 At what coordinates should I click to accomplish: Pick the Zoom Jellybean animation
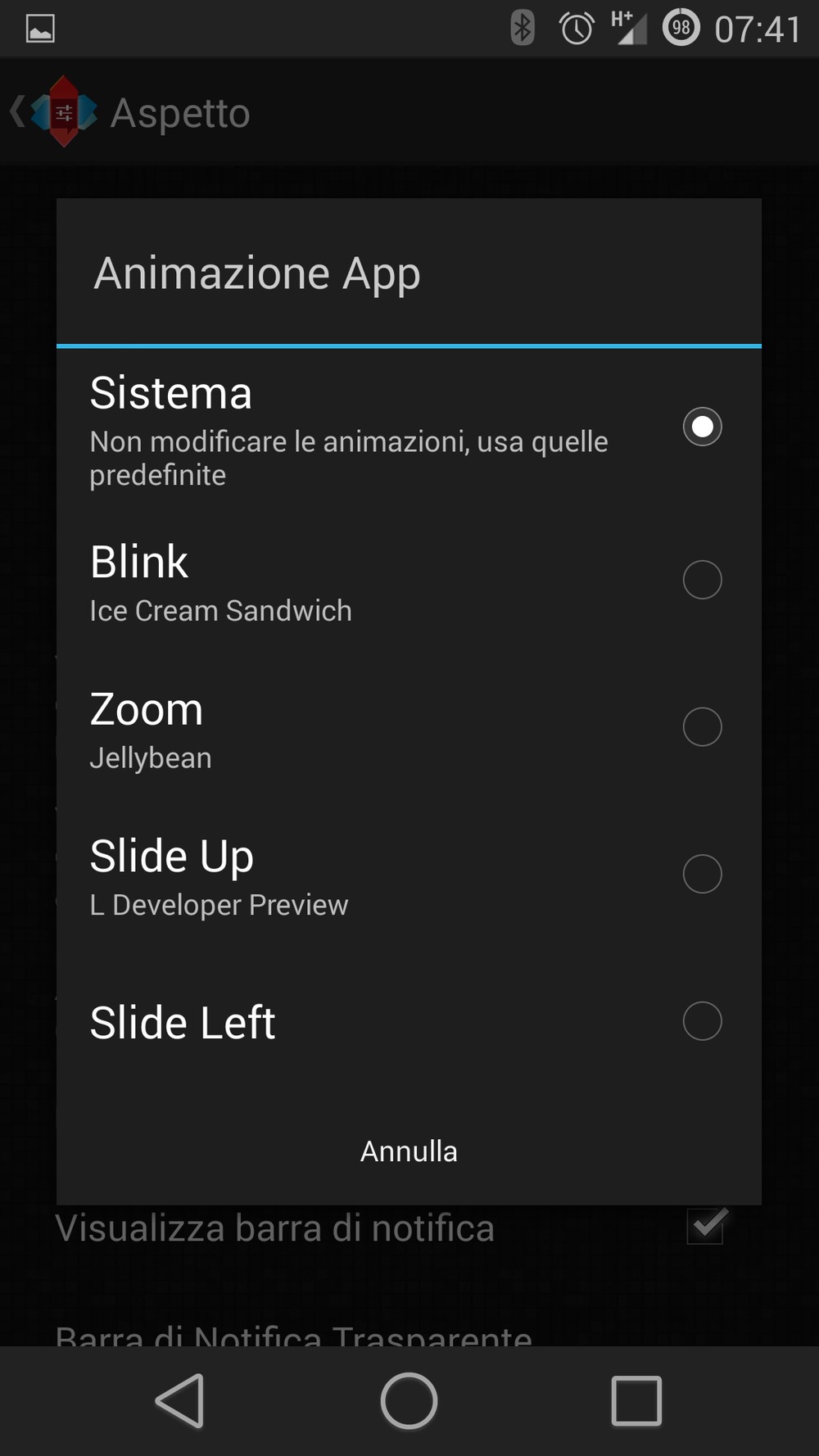tap(409, 727)
